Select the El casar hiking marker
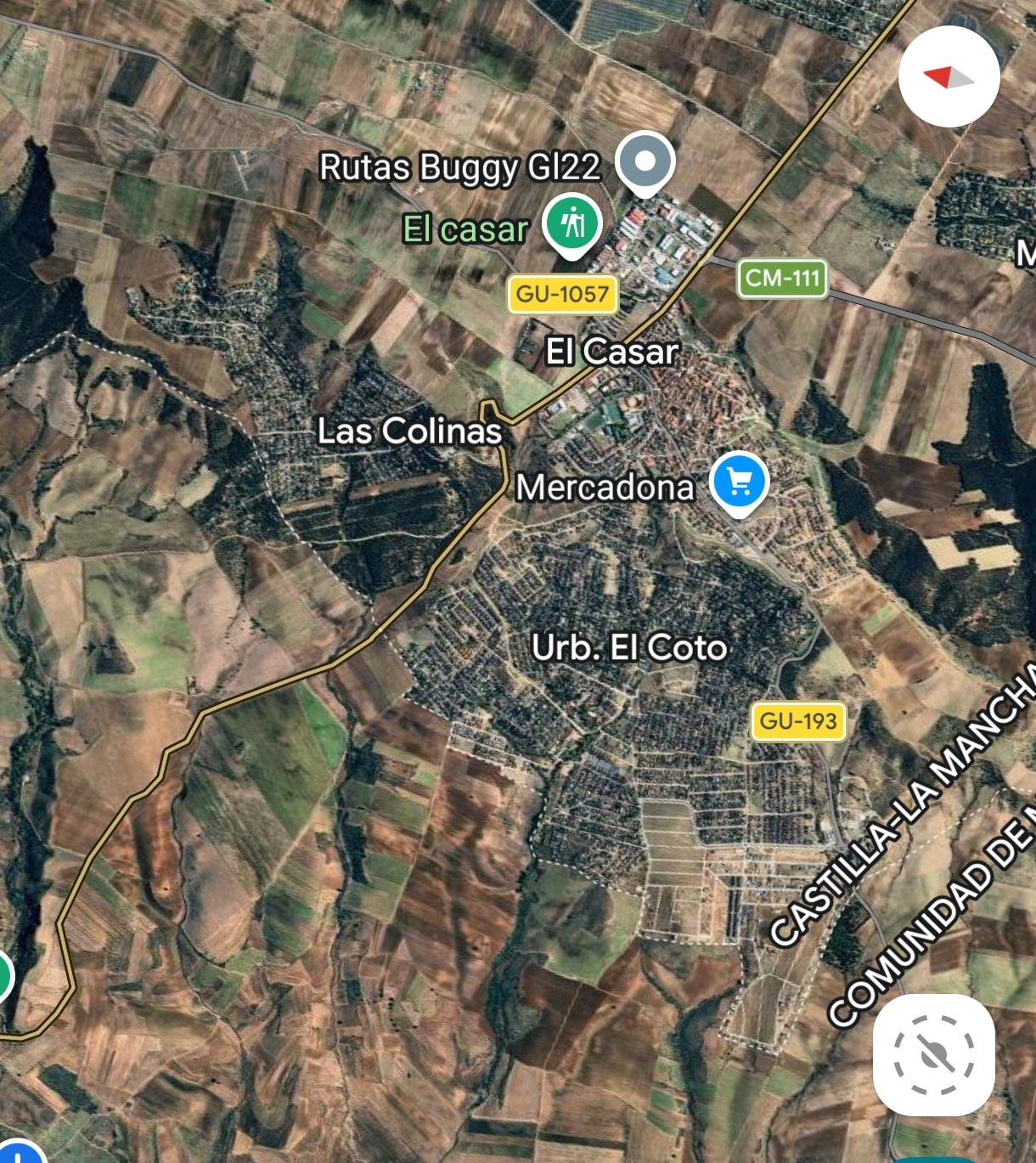Viewport: 1036px width, 1163px height. click(x=573, y=223)
